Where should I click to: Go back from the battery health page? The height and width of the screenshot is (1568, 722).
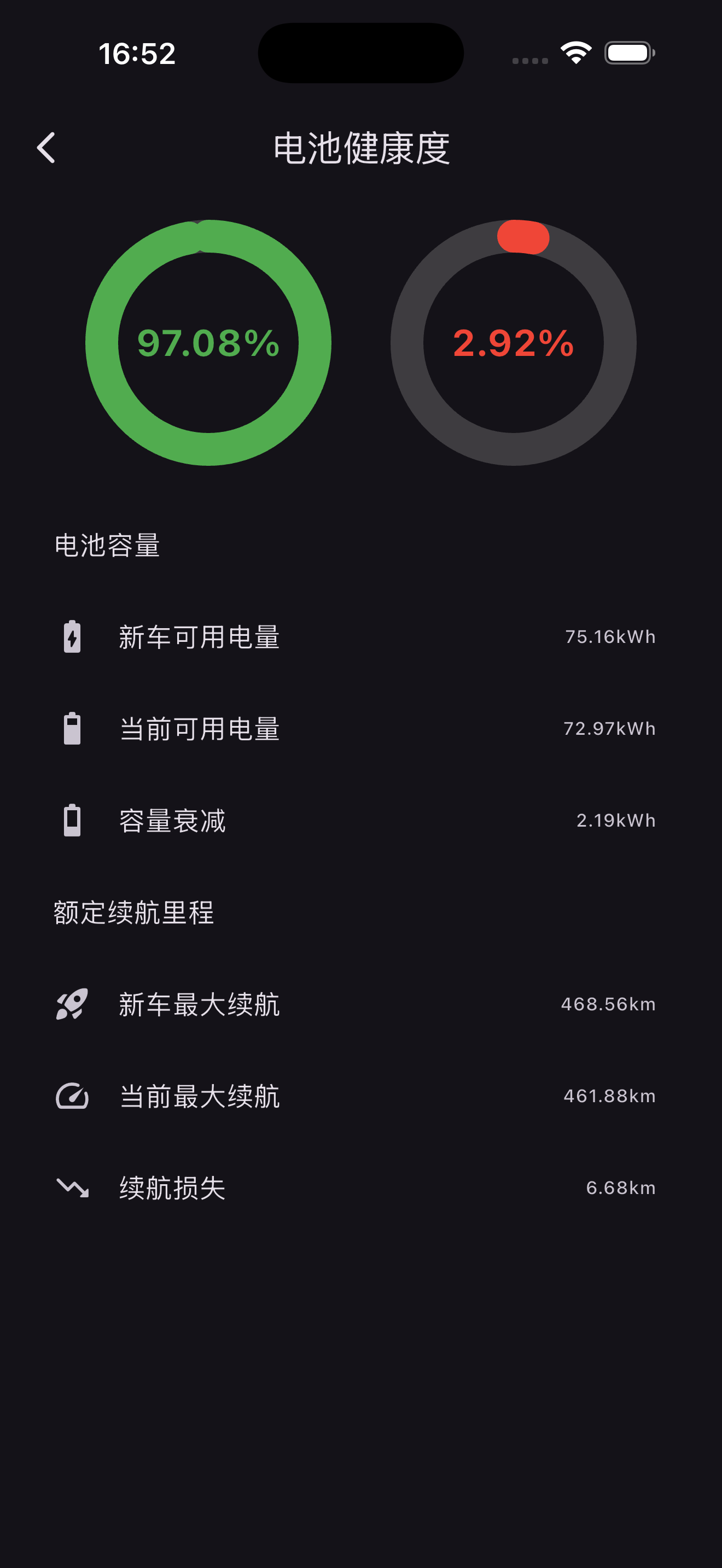click(x=46, y=148)
